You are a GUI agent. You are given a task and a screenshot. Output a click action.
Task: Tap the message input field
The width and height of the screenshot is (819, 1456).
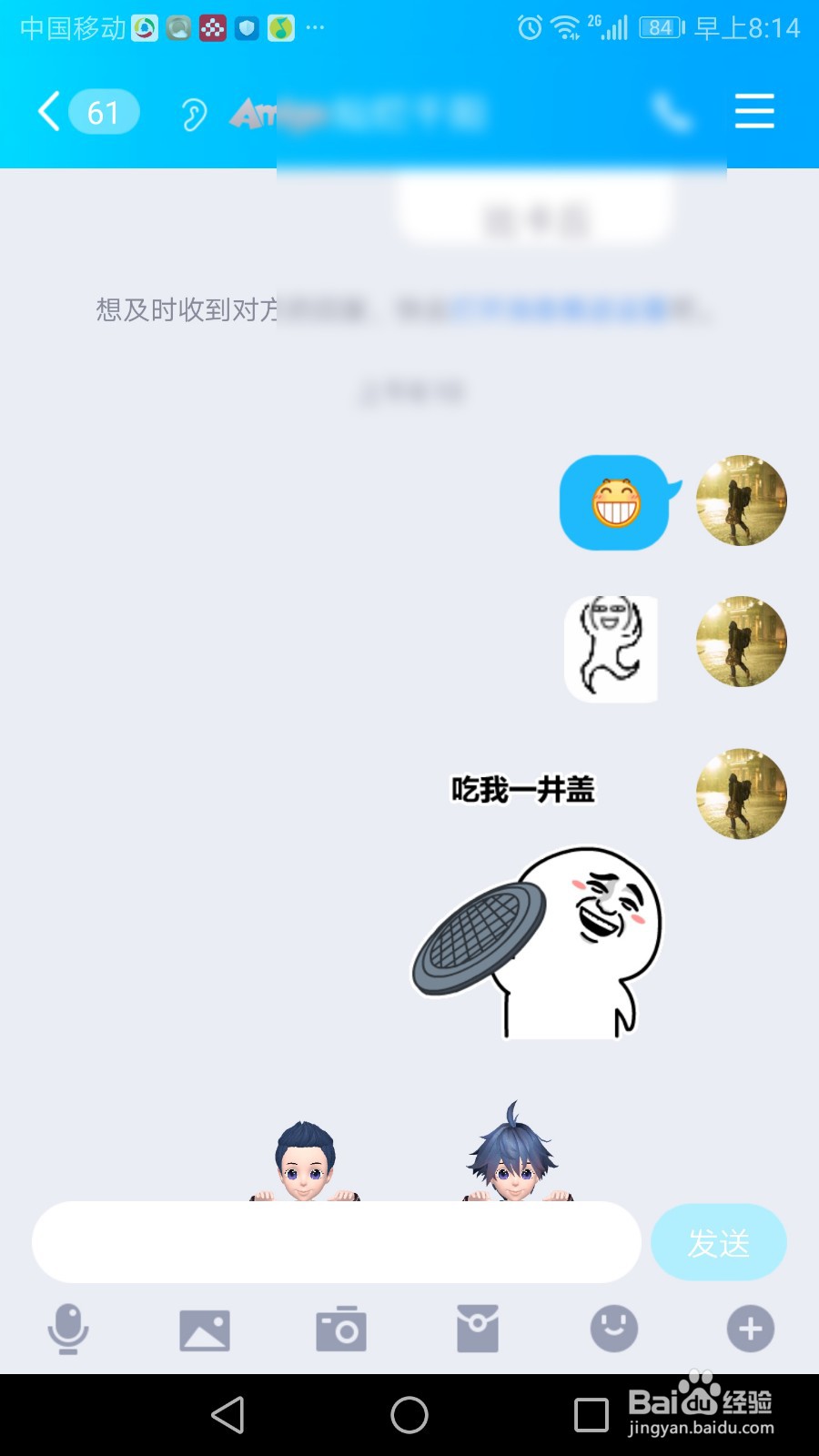tap(337, 1242)
